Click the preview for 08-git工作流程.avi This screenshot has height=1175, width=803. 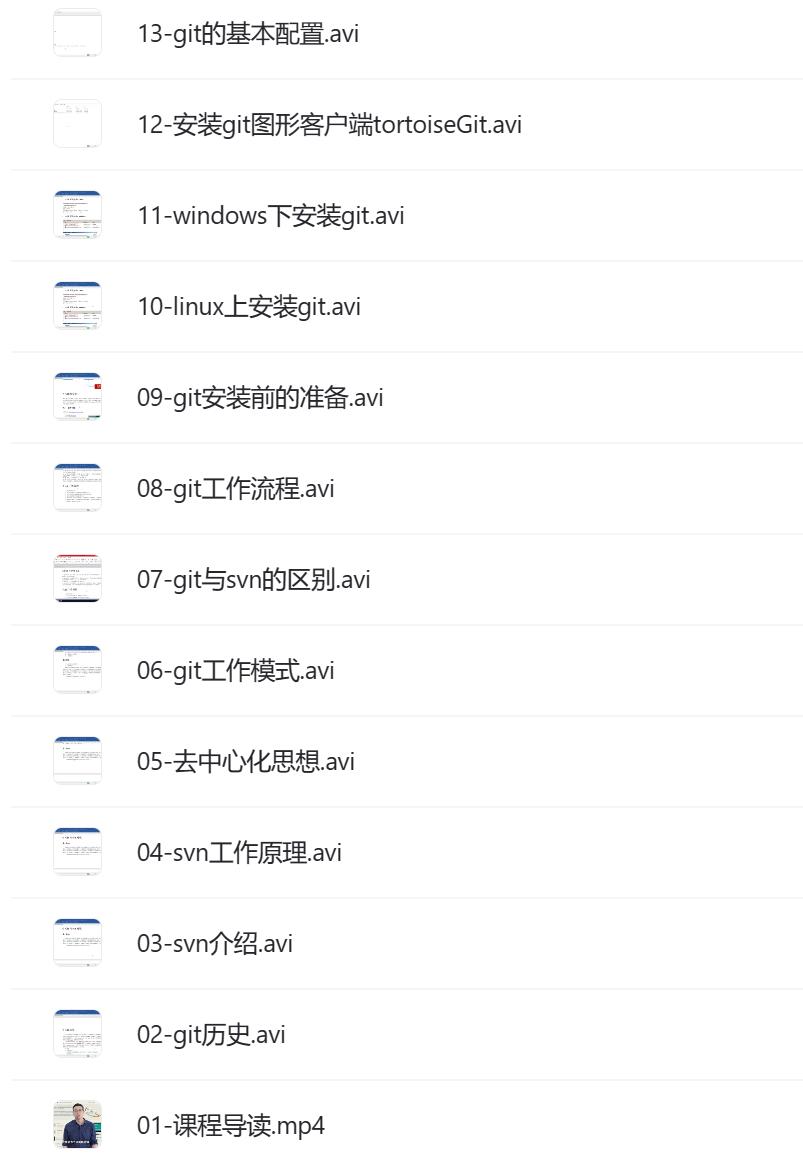point(77,487)
